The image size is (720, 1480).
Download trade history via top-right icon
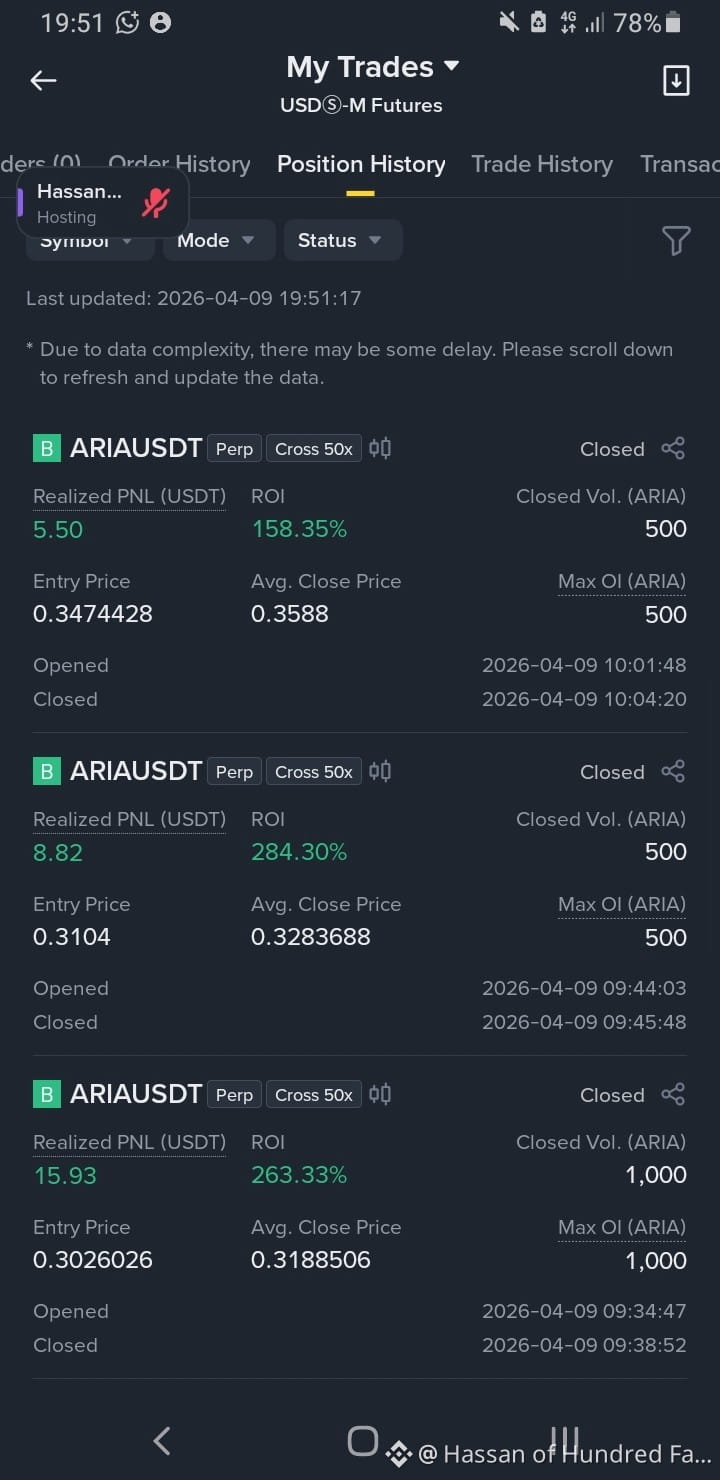[x=676, y=81]
